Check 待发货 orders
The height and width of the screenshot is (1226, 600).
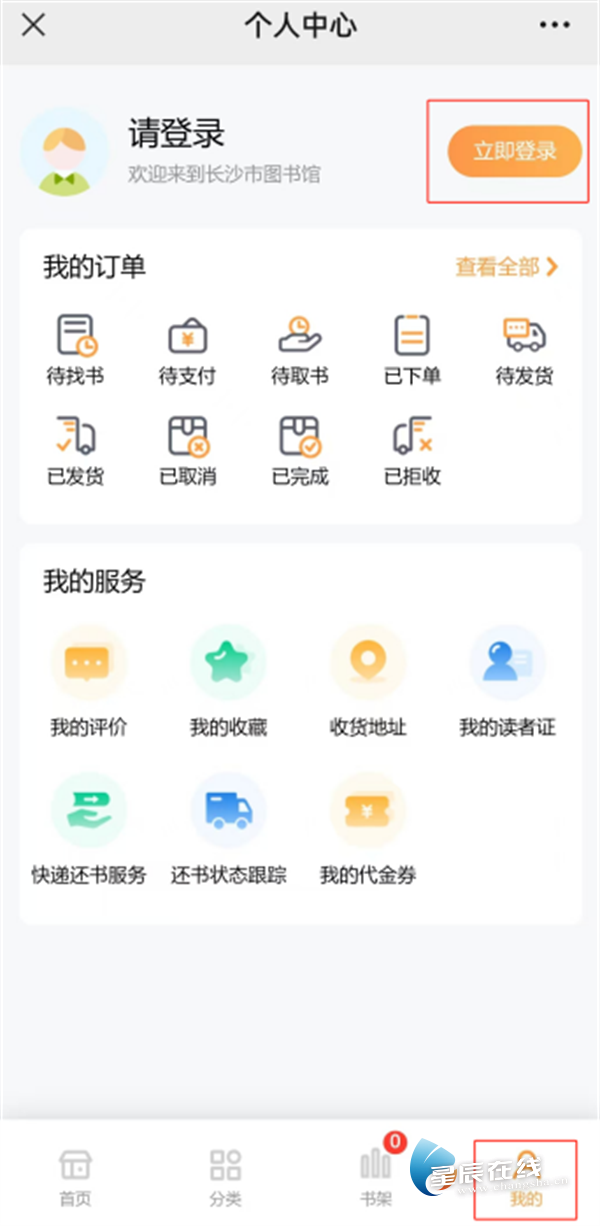pyautogui.click(x=524, y=349)
